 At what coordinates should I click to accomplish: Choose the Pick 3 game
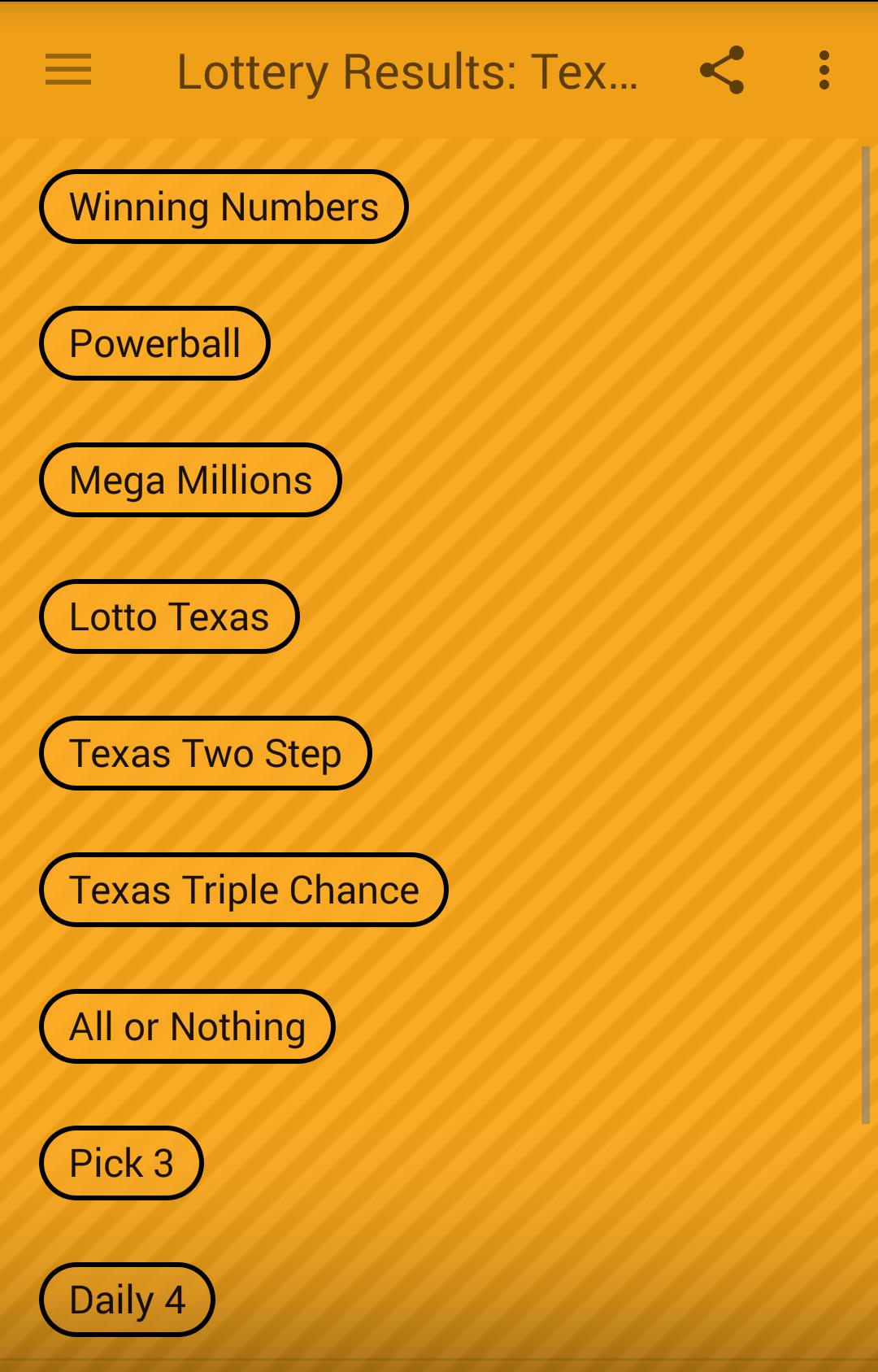(121, 1163)
